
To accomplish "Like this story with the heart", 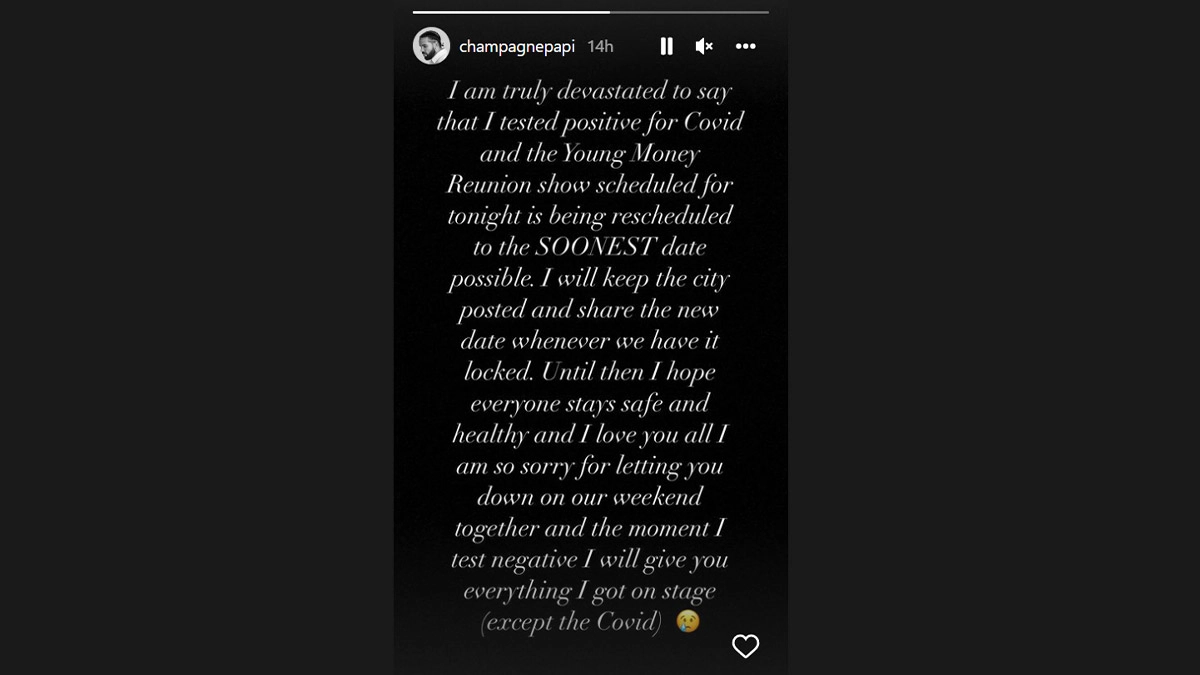I will point(745,646).
